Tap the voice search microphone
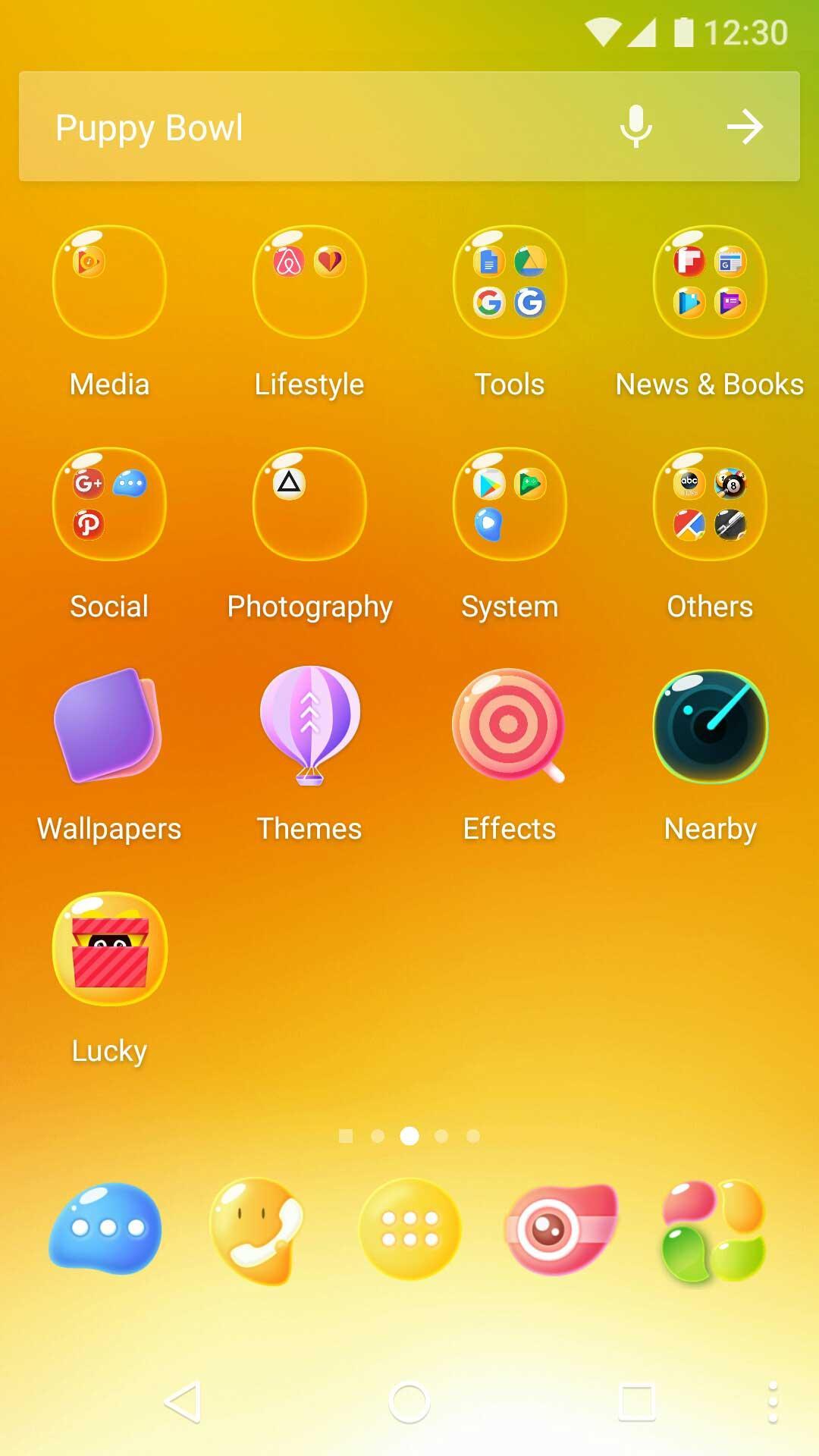Screen dimensions: 819x1456 click(637, 126)
